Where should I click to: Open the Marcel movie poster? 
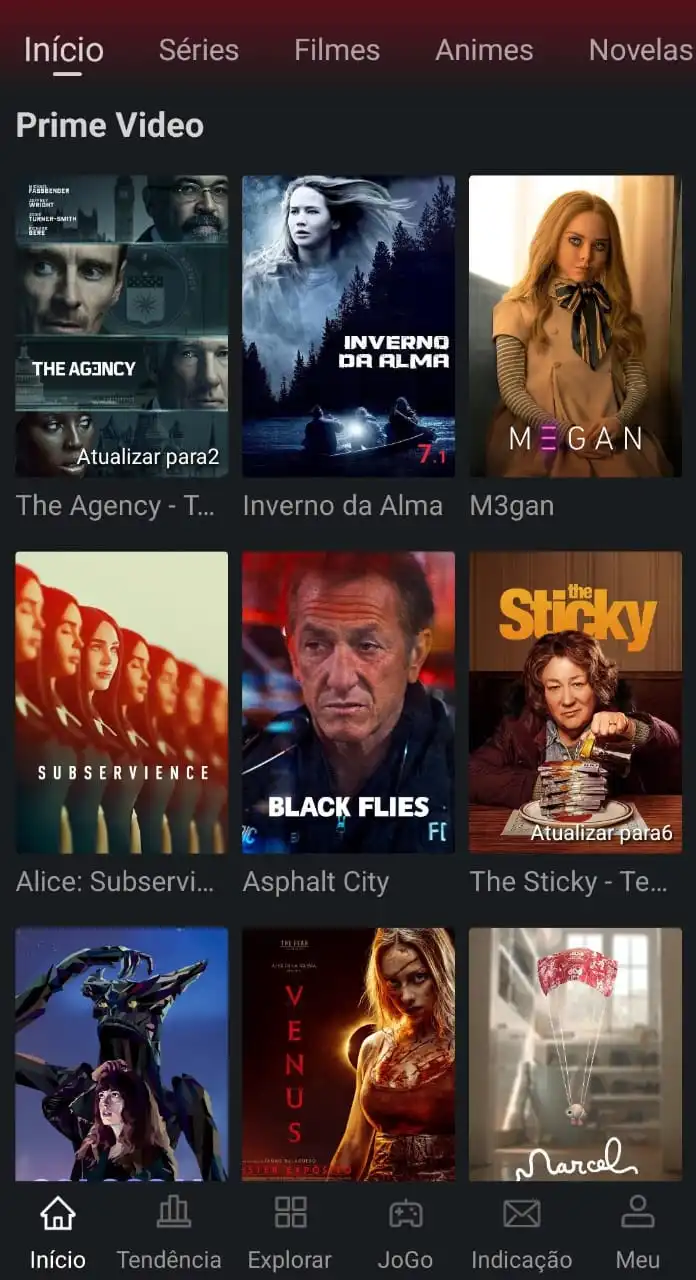tap(575, 1054)
